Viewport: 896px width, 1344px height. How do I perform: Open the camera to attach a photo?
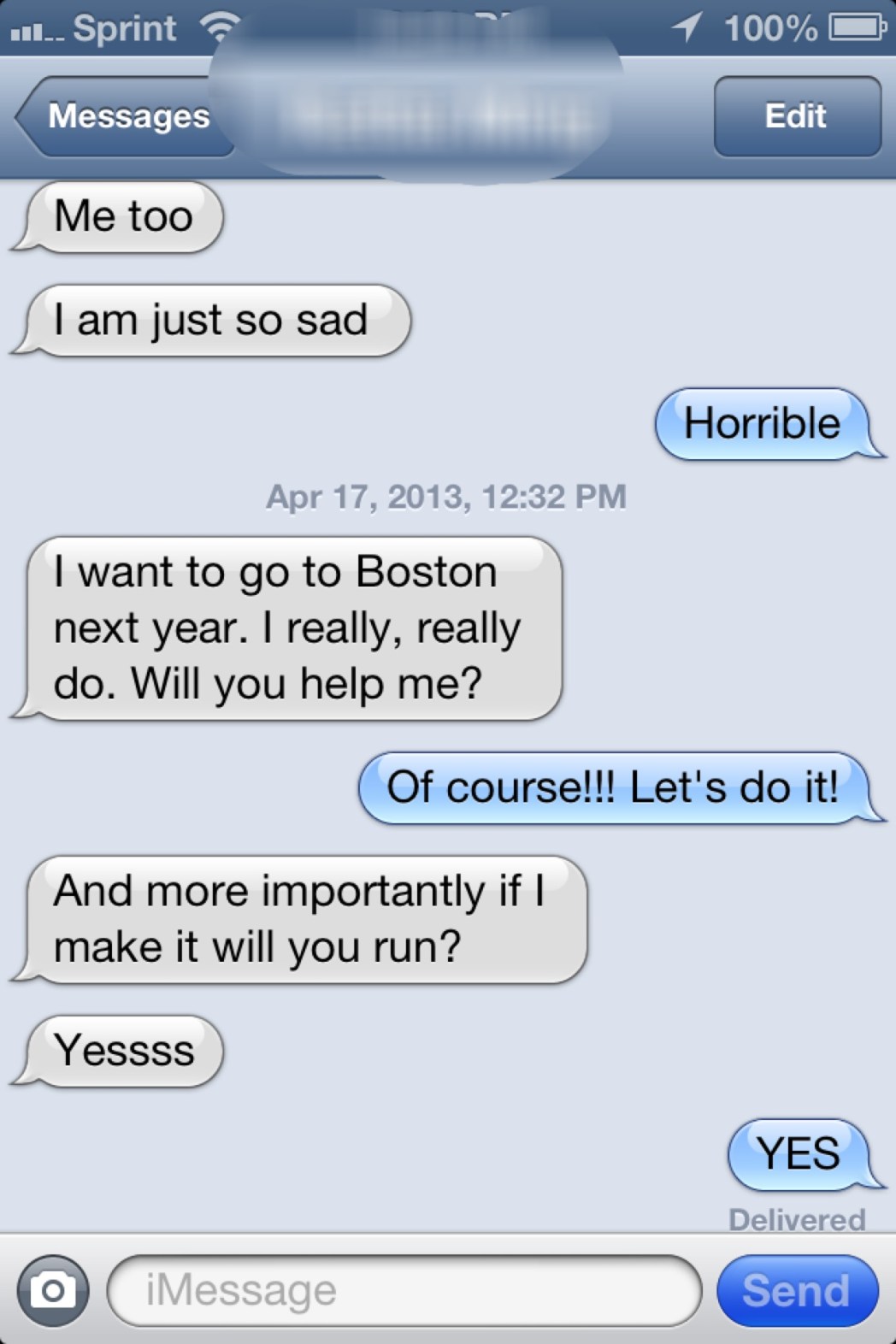coord(53,1290)
